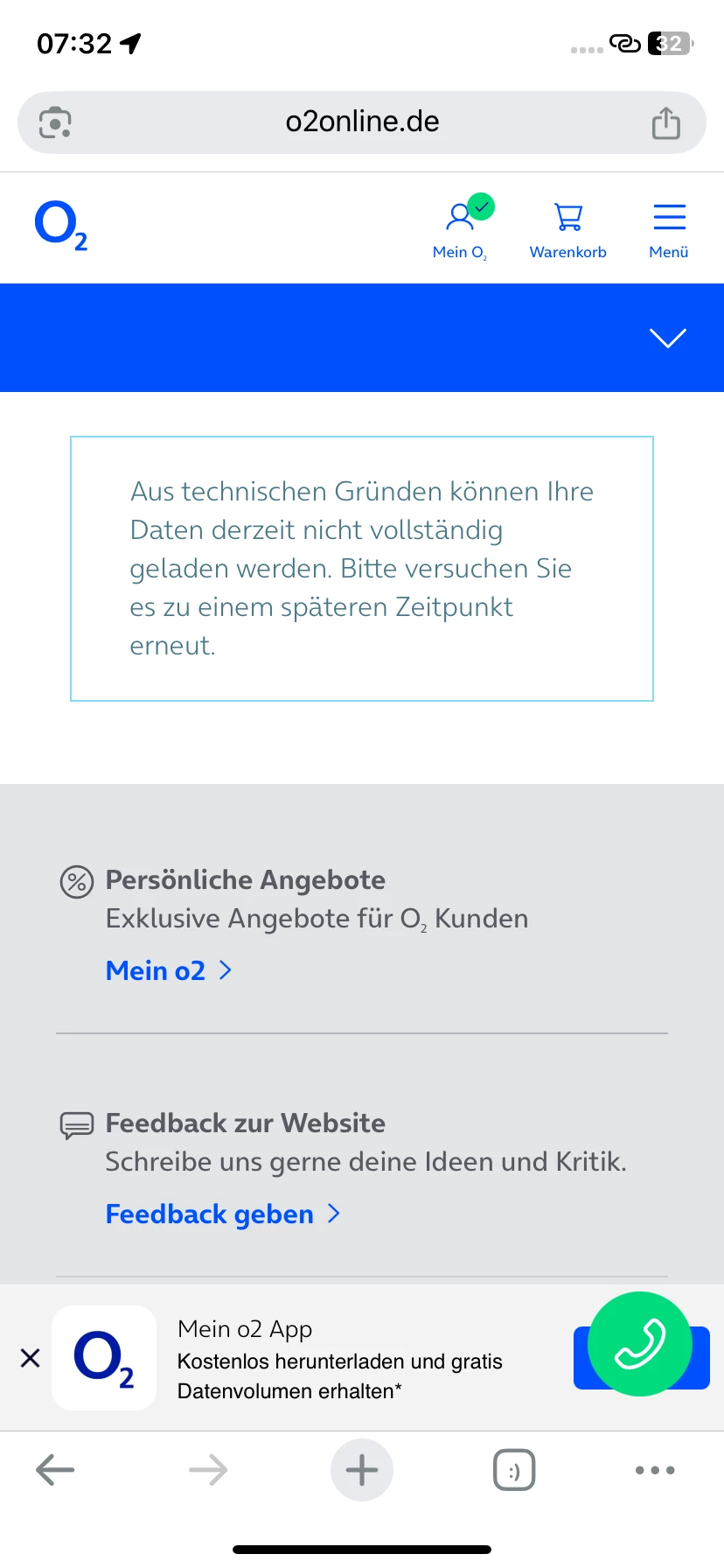Share this page from the address bar
This screenshot has height=1568, width=724.
[665, 123]
